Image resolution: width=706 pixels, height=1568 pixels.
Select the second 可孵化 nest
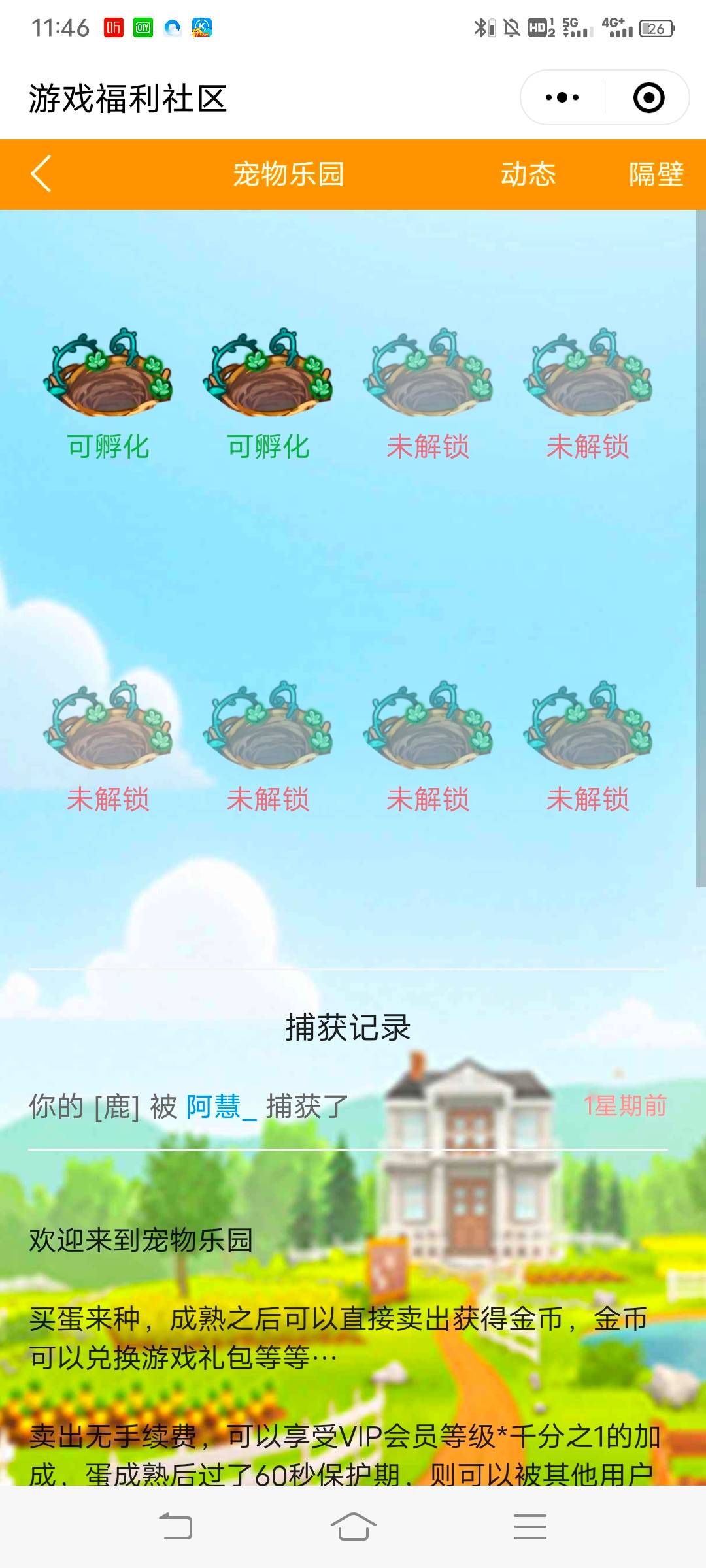coord(268,374)
